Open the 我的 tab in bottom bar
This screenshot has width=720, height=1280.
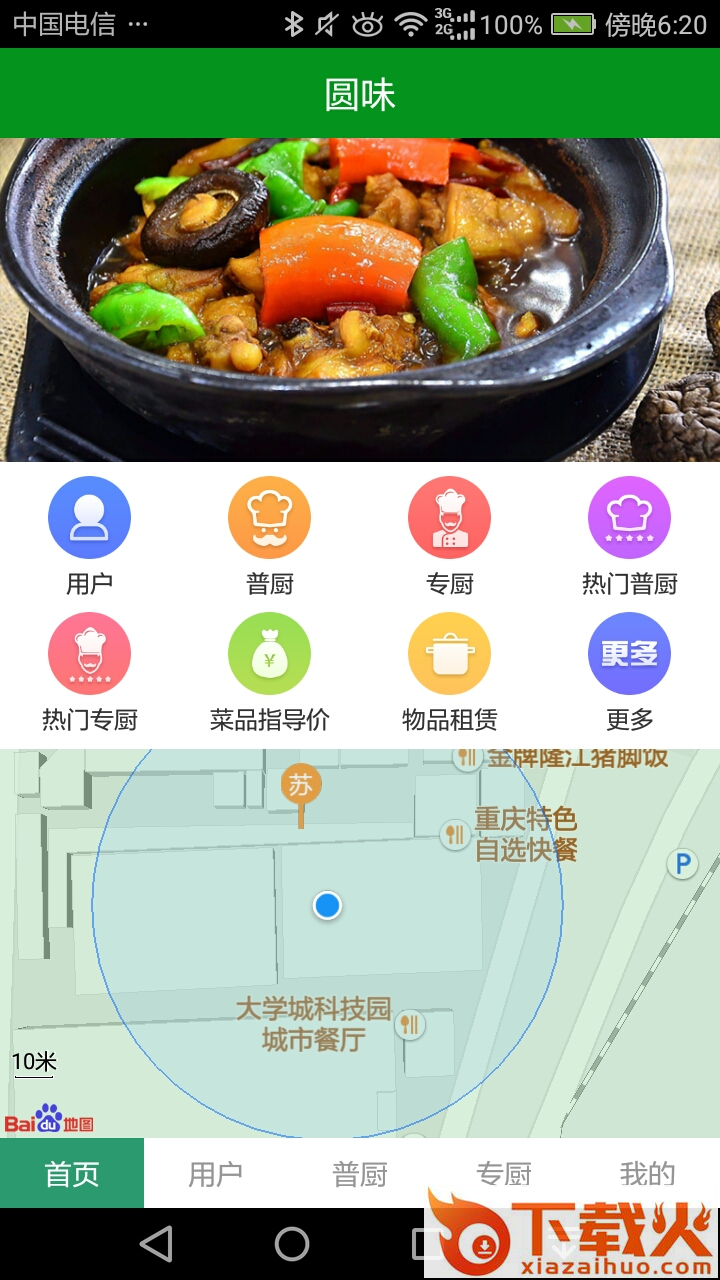(x=648, y=1170)
